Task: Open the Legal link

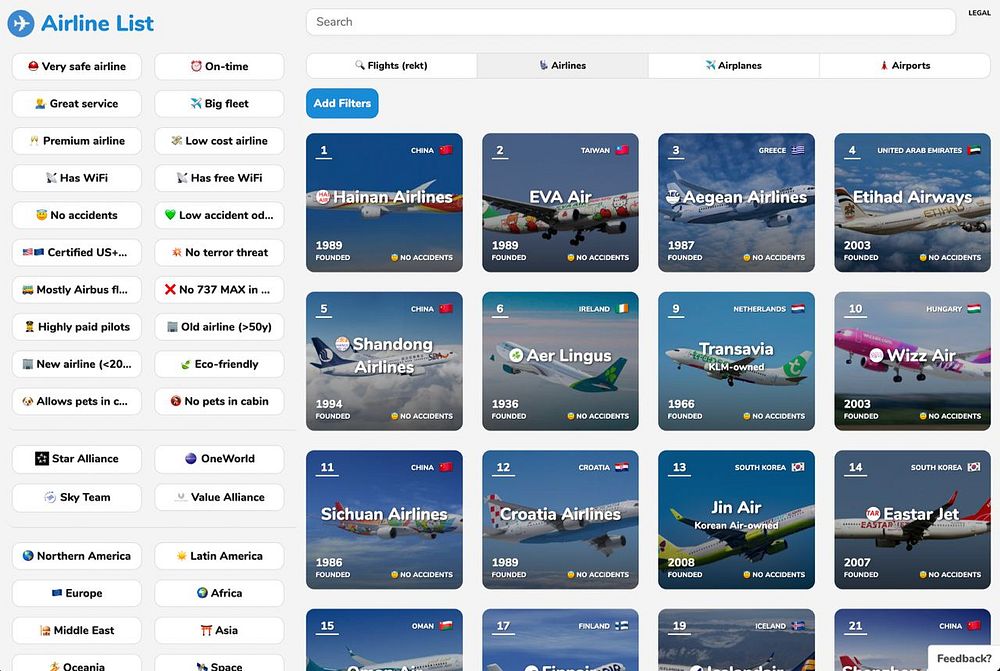Action: [979, 13]
